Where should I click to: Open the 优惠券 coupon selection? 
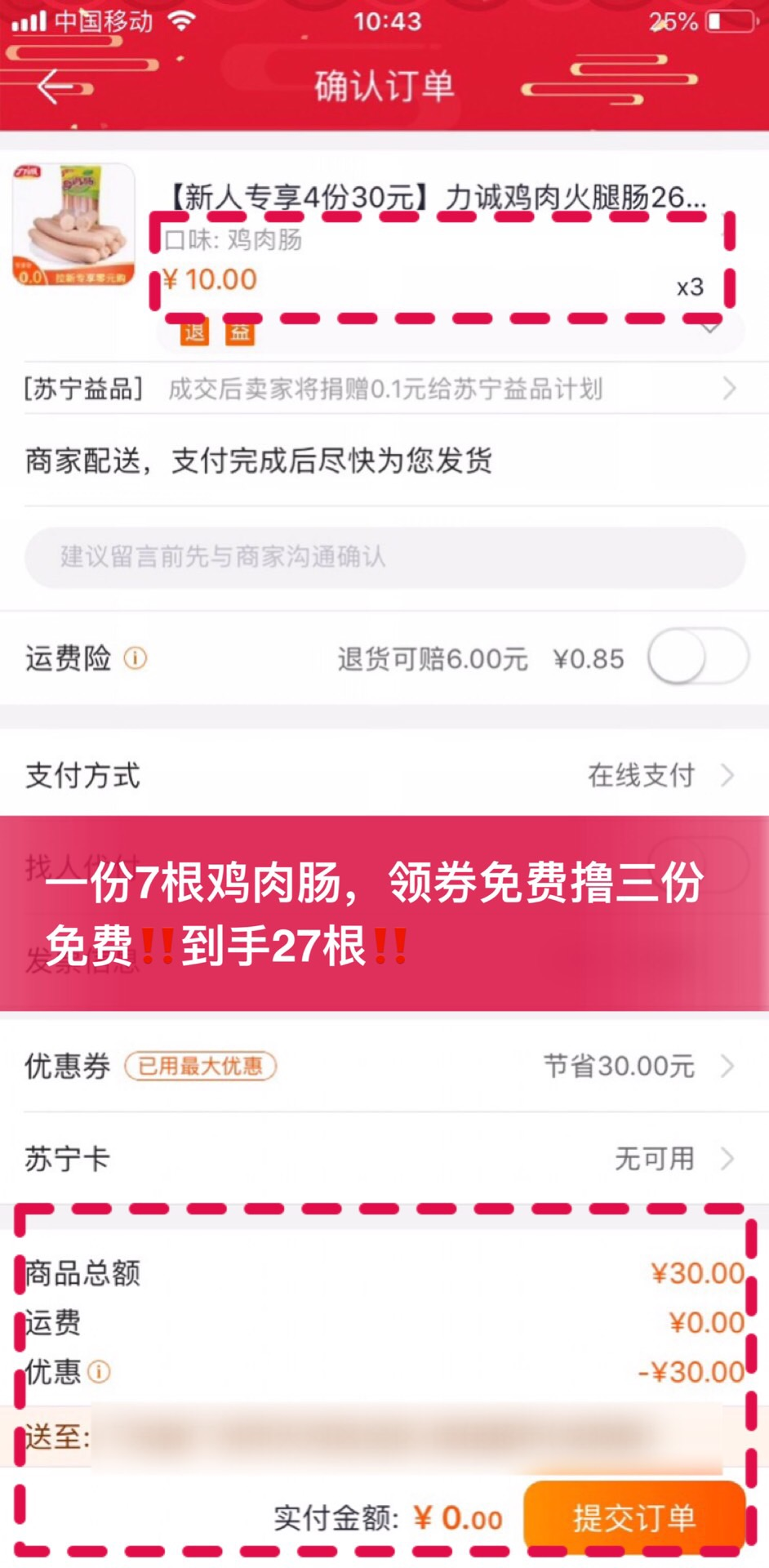point(384,1066)
